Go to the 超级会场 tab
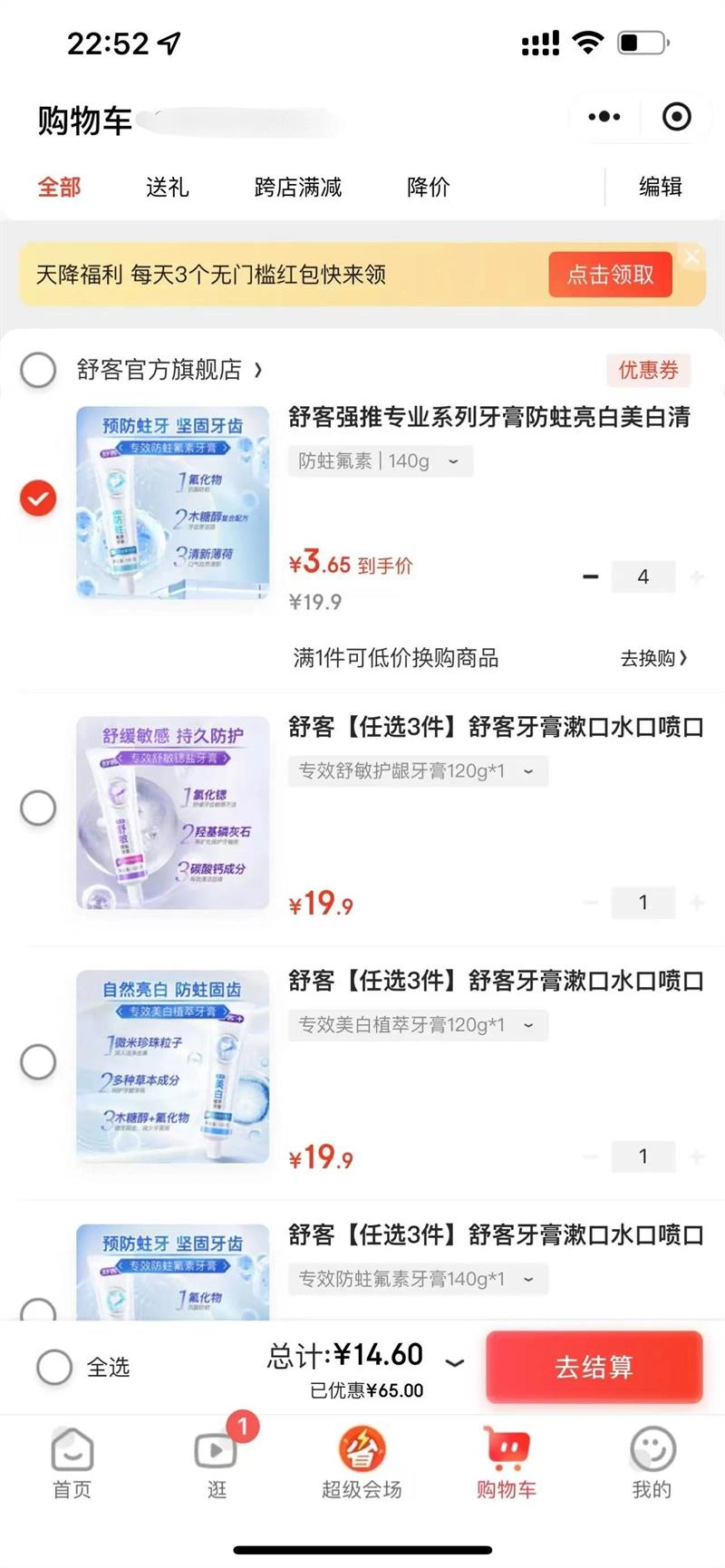Image resolution: width=725 pixels, height=1568 pixels. 362,1461
